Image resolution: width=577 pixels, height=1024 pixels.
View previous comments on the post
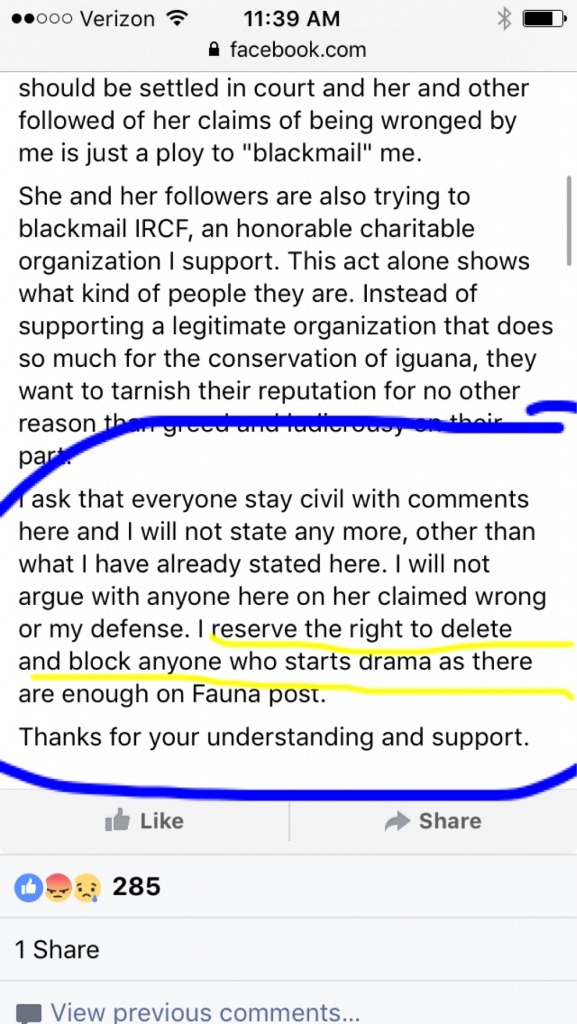pos(189,1012)
